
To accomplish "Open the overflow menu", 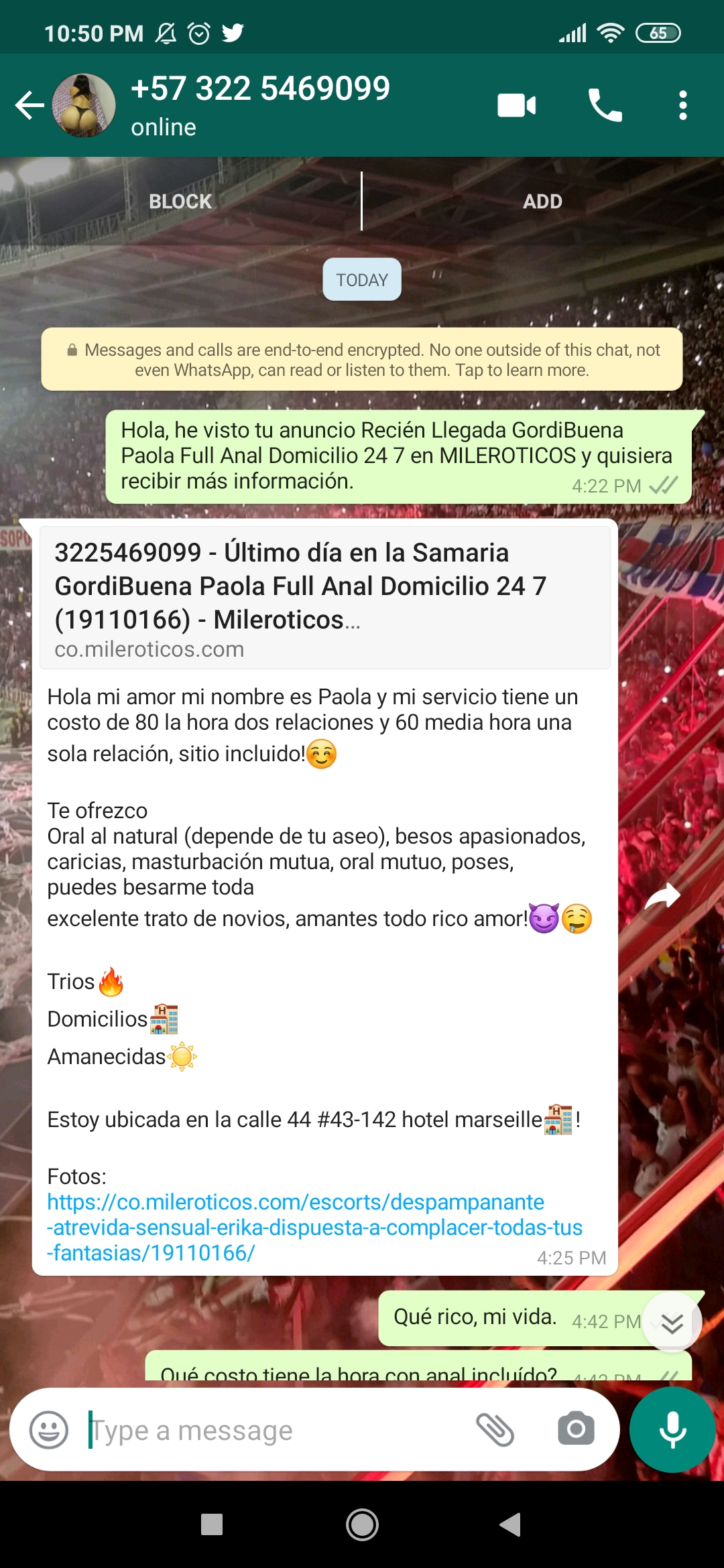I will tap(682, 105).
